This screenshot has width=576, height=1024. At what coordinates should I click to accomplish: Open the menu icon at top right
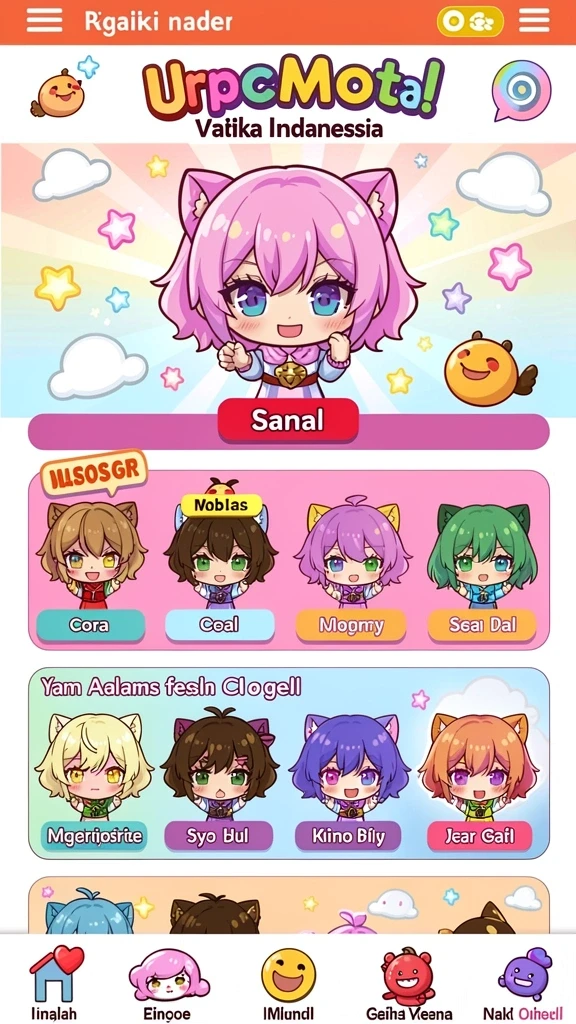pos(534,22)
